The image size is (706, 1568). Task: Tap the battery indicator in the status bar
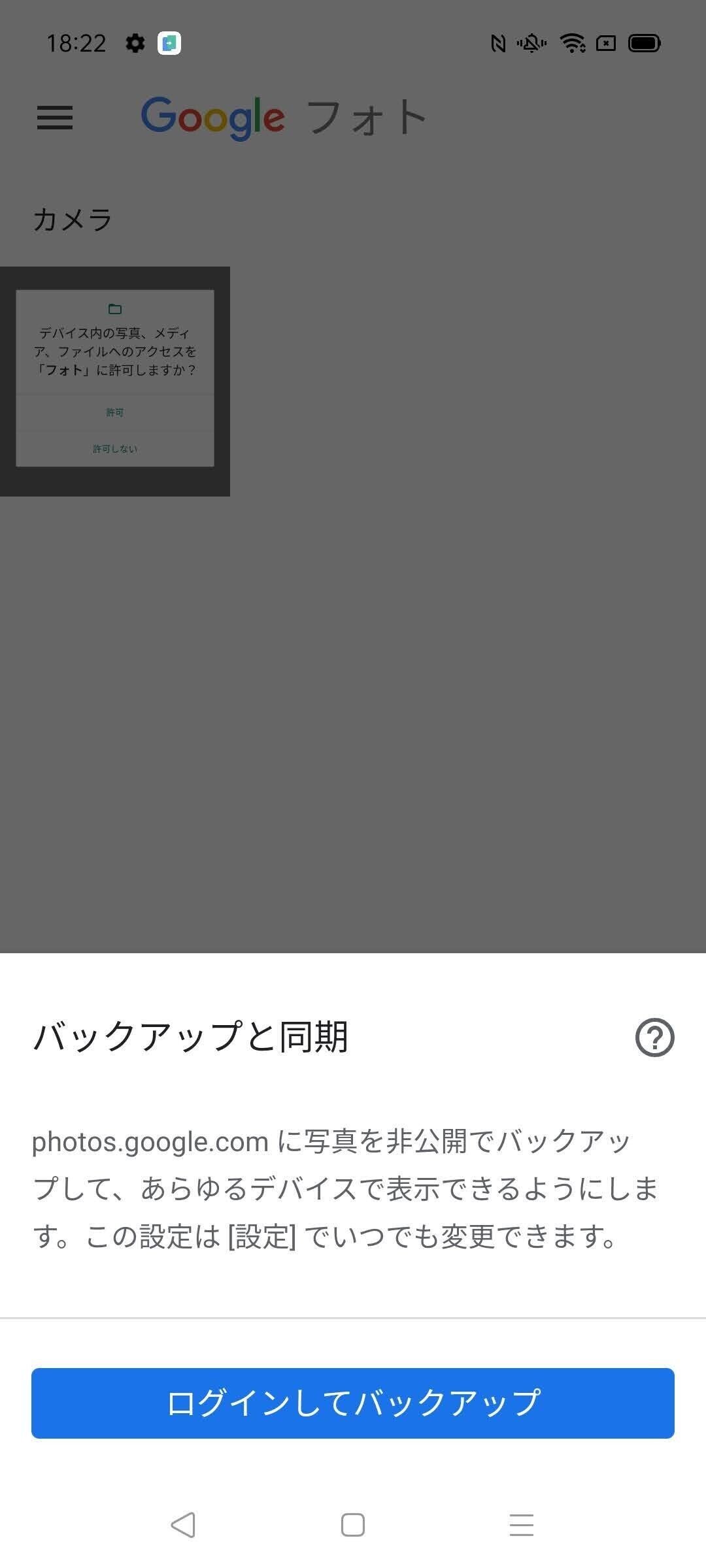point(645,43)
